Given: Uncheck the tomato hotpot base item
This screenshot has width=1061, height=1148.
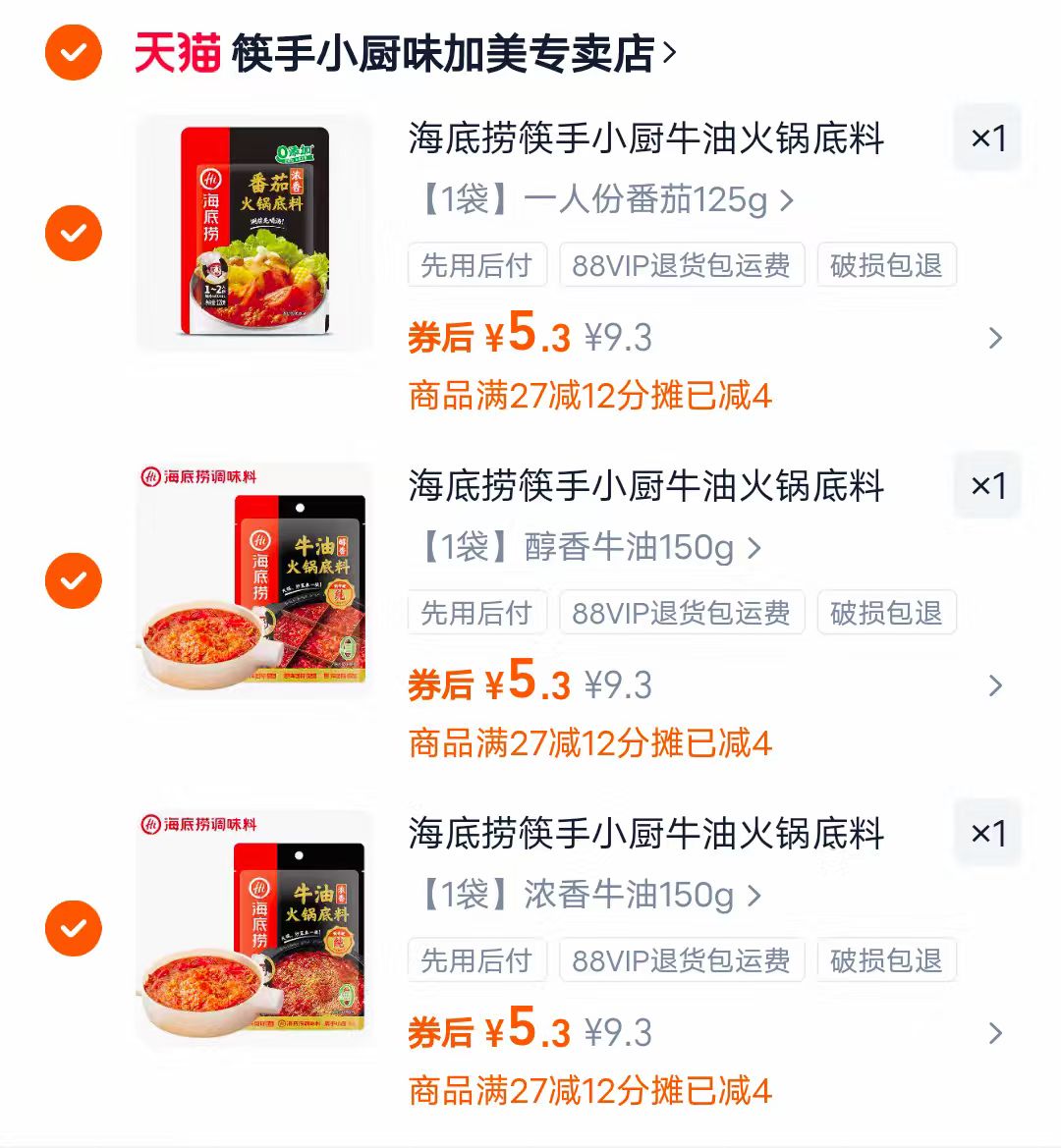Looking at the screenshot, I should point(72,233).
